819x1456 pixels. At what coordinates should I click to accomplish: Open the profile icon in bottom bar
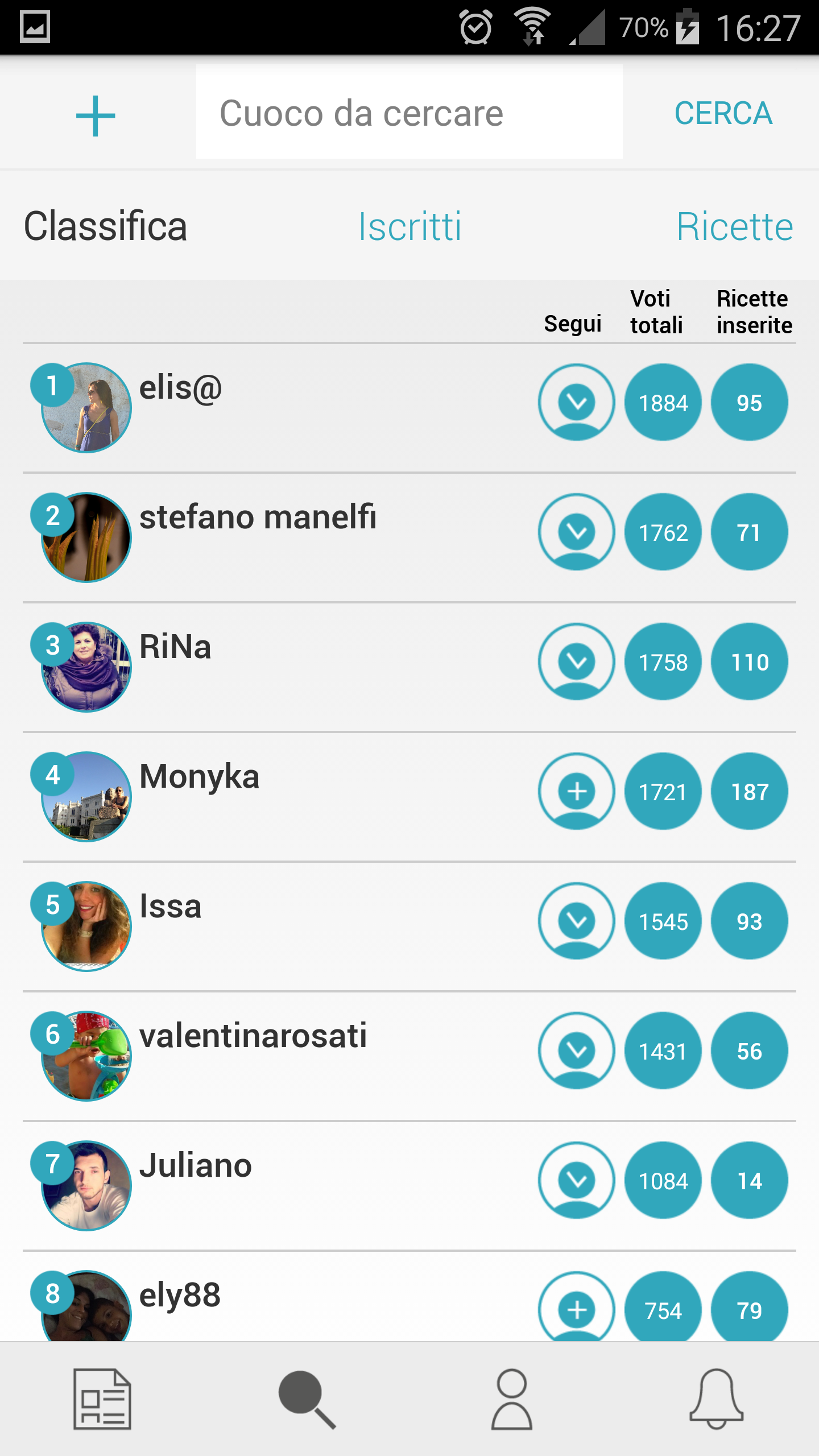point(512,1399)
